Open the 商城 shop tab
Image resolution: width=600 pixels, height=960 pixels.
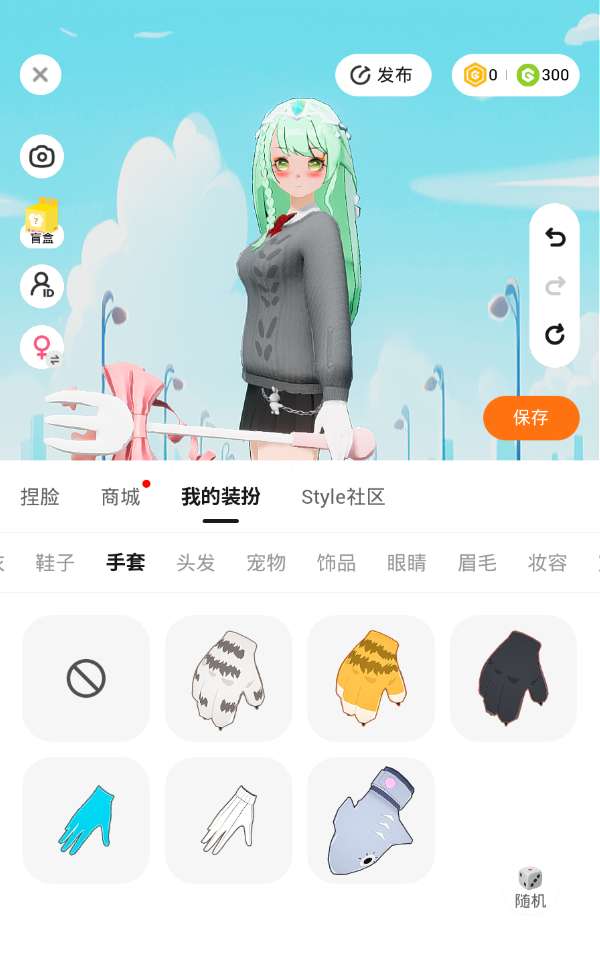(x=121, y=497)
